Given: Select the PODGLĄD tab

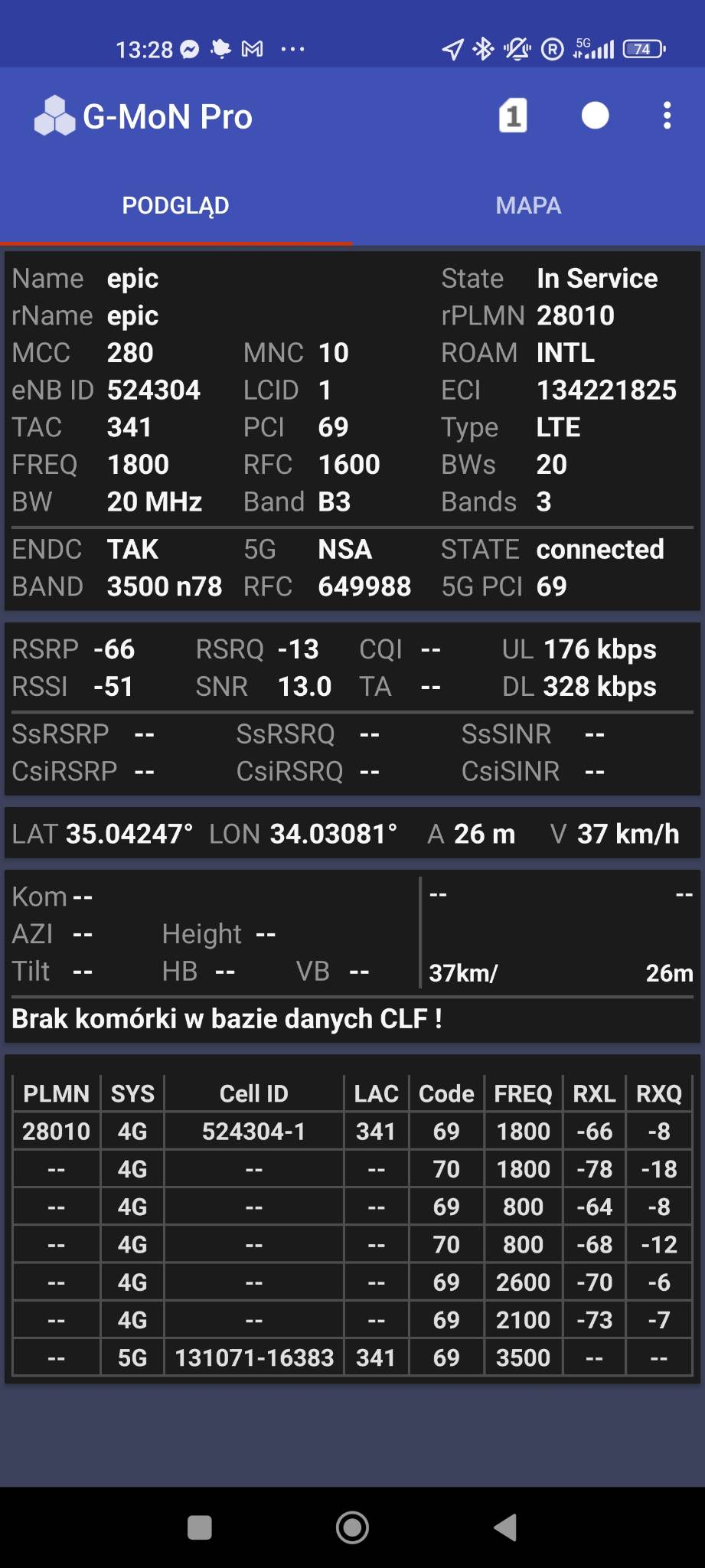Looking at the screenshot, I should 176,205.
